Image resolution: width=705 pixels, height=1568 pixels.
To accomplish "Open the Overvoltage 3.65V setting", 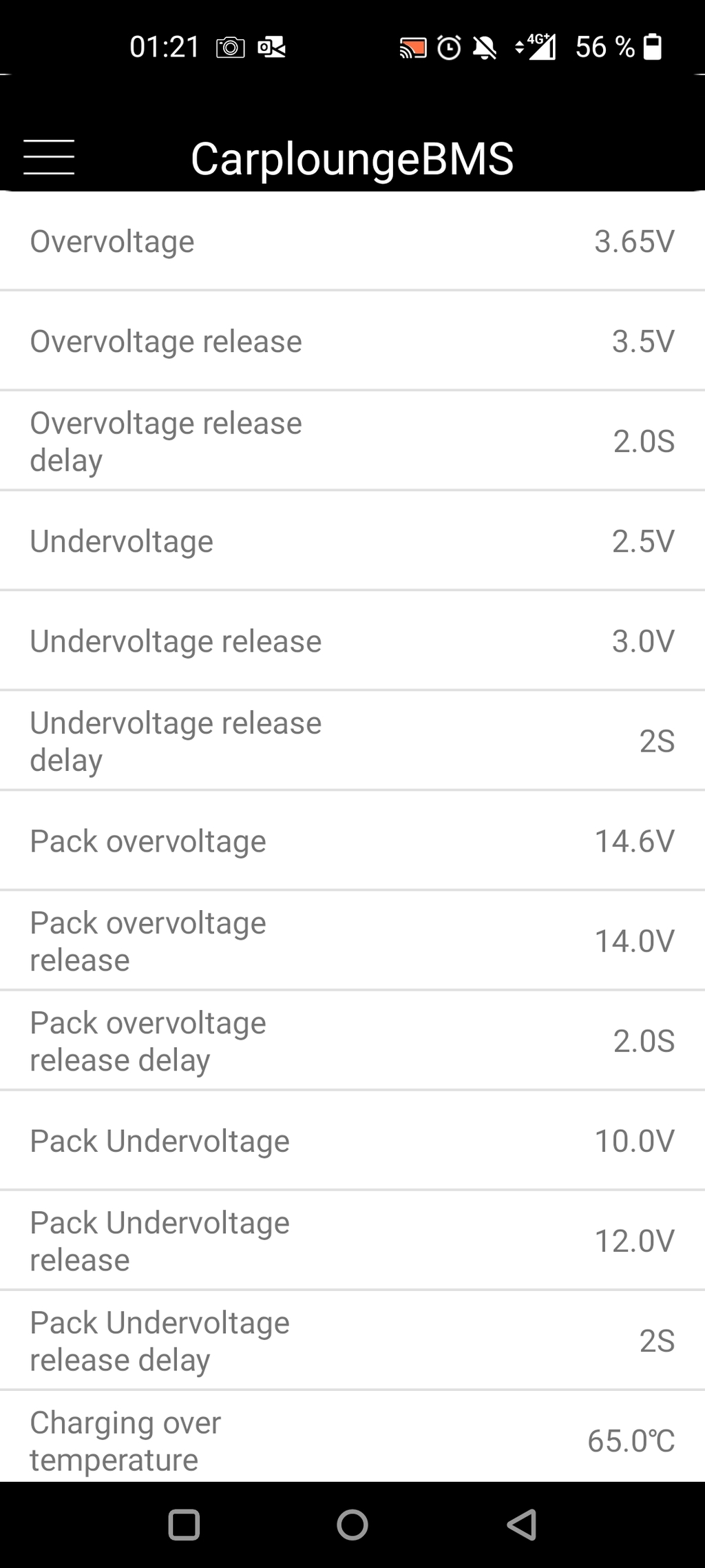I will click(352, 241).
